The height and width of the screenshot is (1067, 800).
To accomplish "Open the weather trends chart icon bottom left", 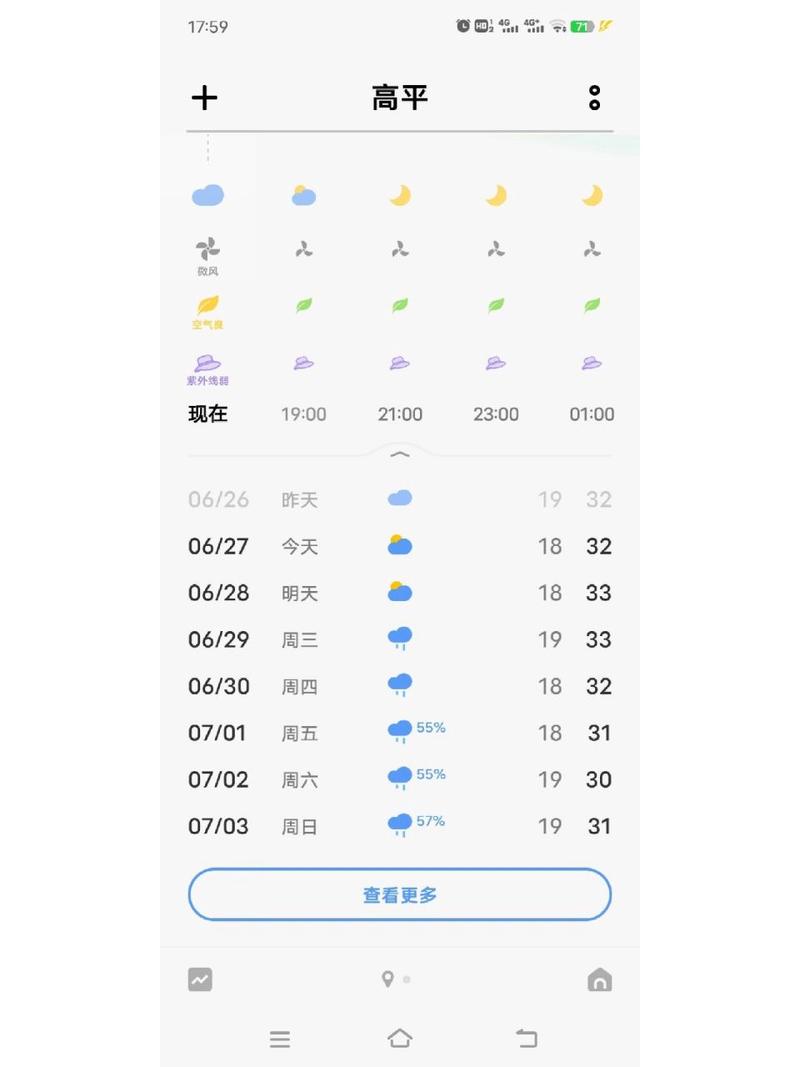I will (200, 979).
